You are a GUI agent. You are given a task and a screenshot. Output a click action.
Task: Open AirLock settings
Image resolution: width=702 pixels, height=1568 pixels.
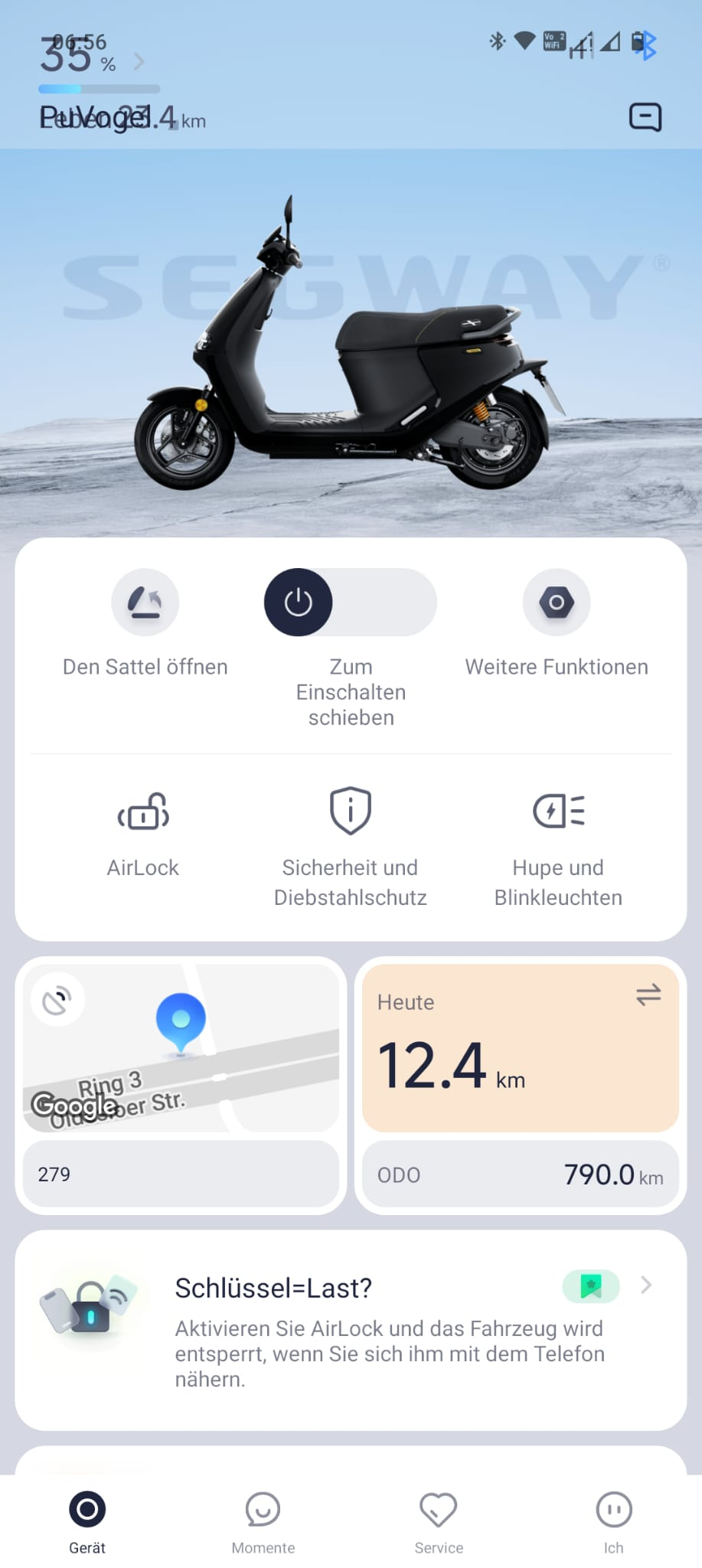coord(143,813)
